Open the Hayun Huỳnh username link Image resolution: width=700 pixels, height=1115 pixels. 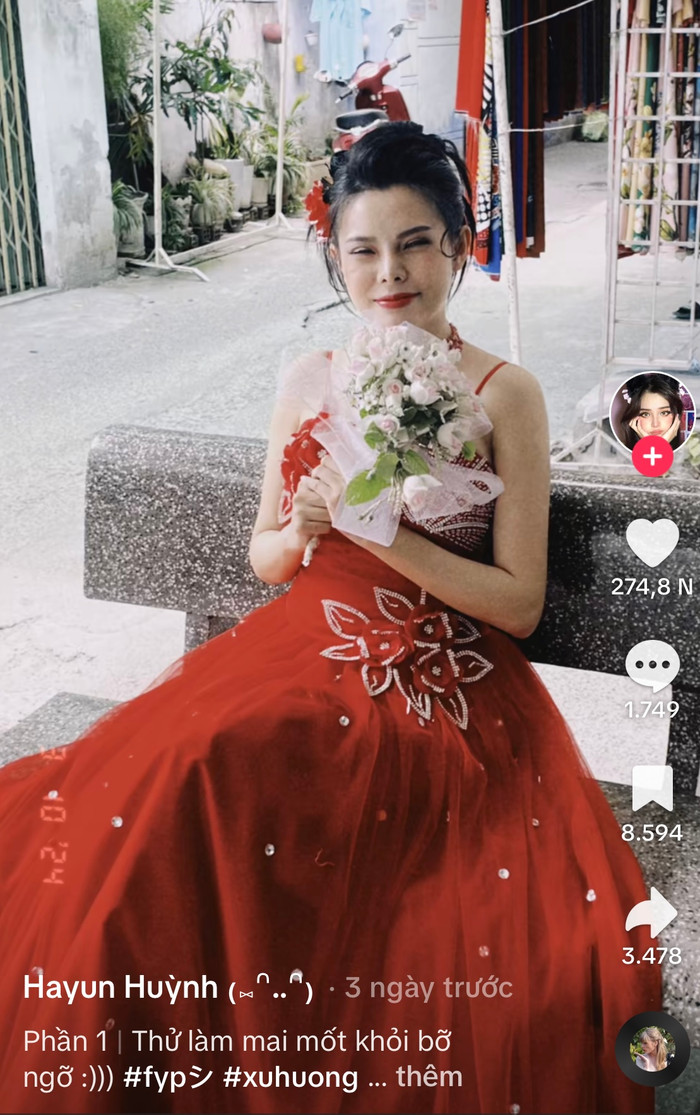[120, 988]
